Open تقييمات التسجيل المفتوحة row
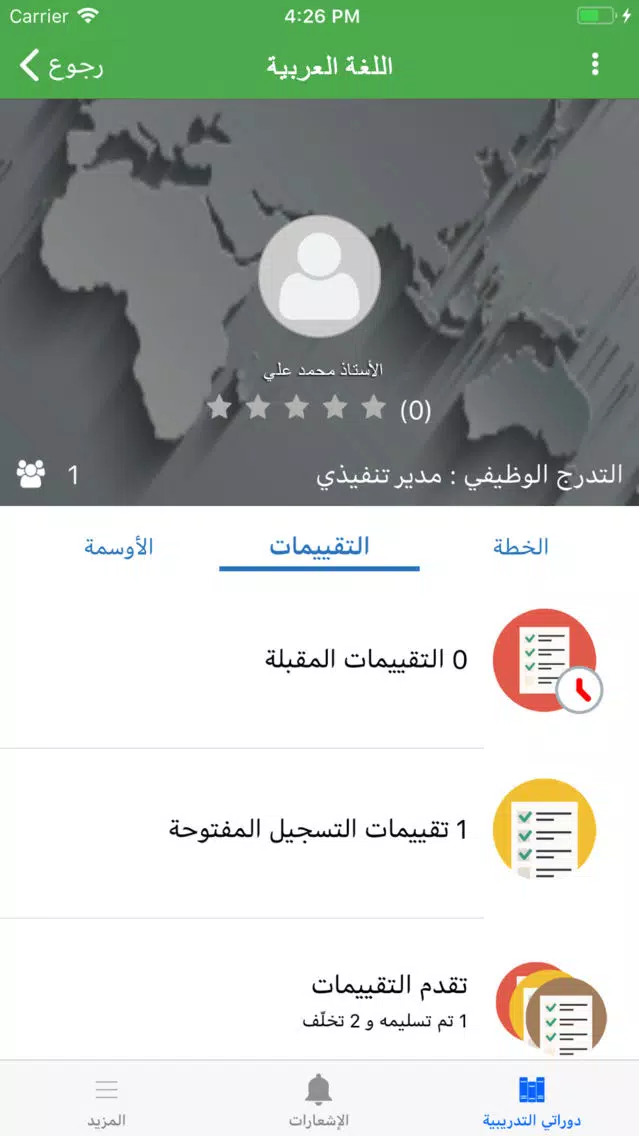The width and height of the screenshot is (639, 1136). coord(319,830)
